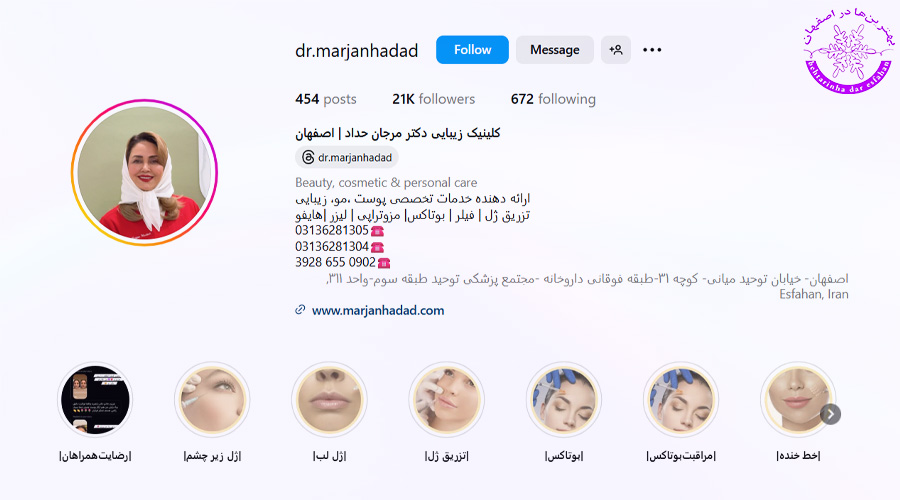Follow dr.marjanhadad

[x=472, y=50]
